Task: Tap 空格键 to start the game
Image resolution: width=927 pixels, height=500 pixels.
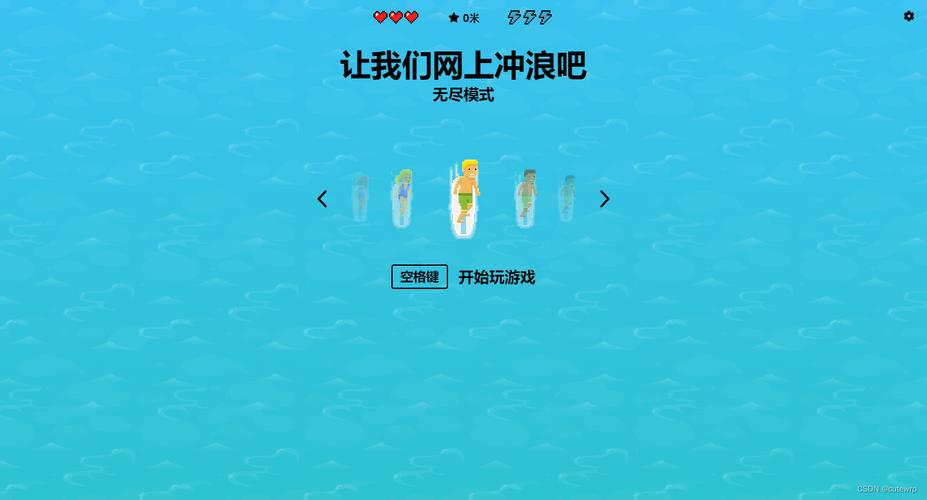Action: click(419, 277)
